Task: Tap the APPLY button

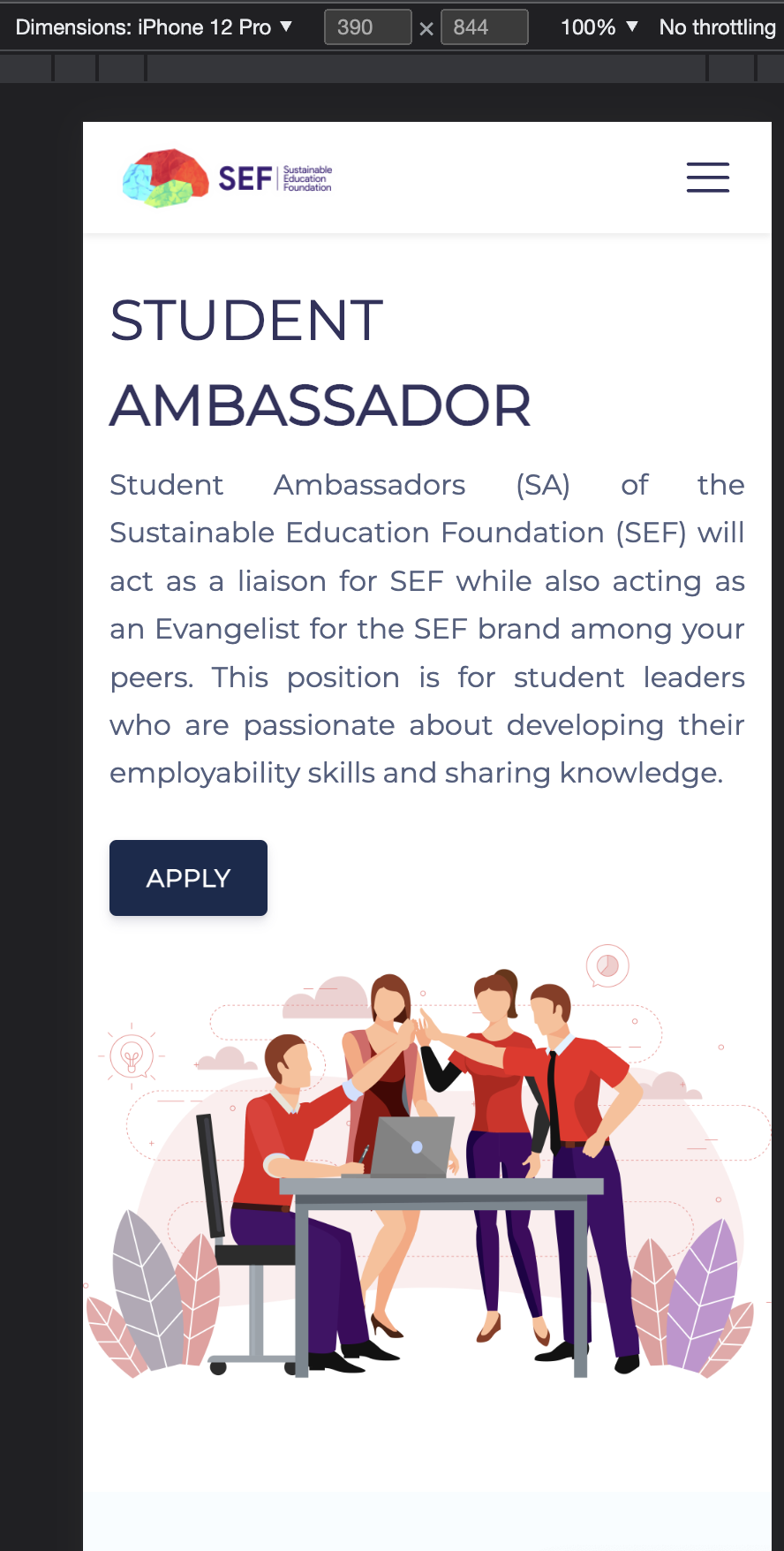Action: click(x=188, y=878)
